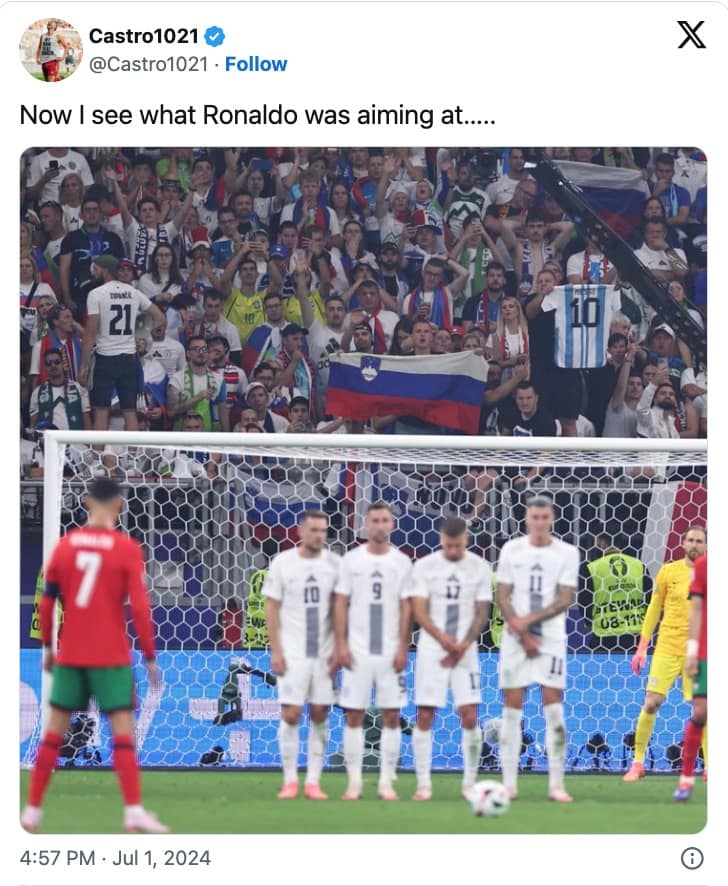The height and width of the screenshot is (886, 728).
Task: Open the 4:57 PM · Jul 1, 2024 timestamp
Action: click(x=115, y=858)
